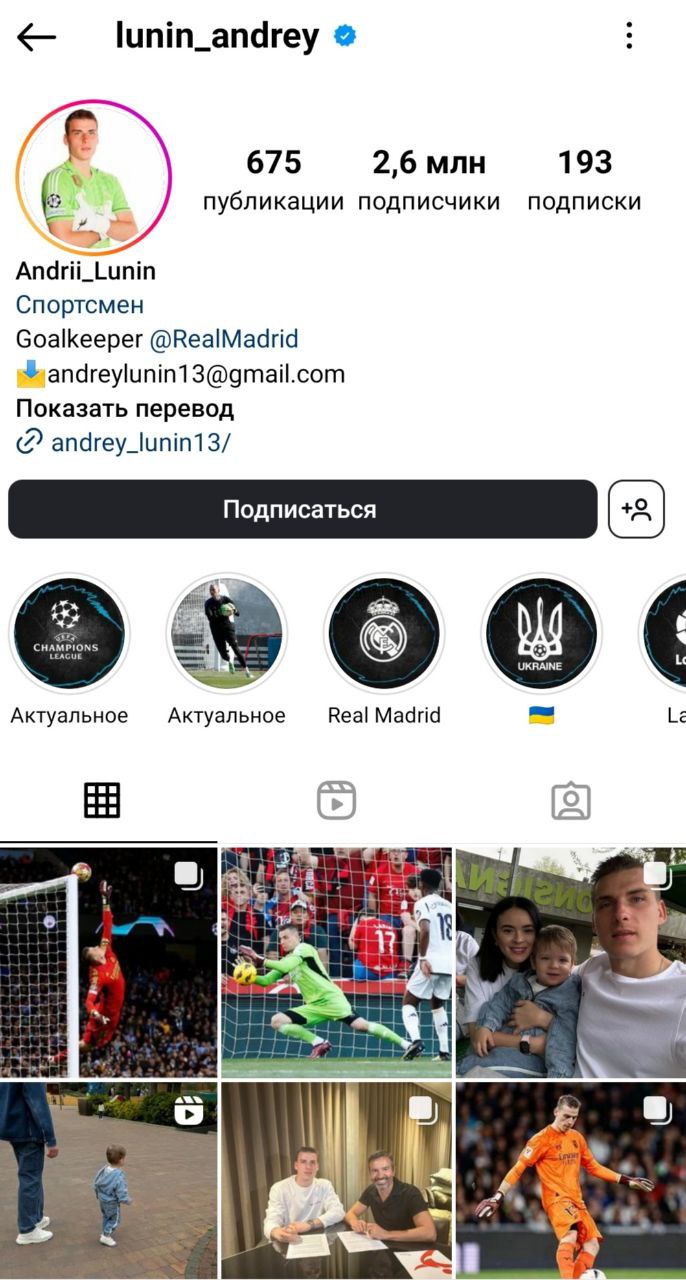Open the contract signing post
Viewport: 686px width, 1280px height.
coord(336,1180)
